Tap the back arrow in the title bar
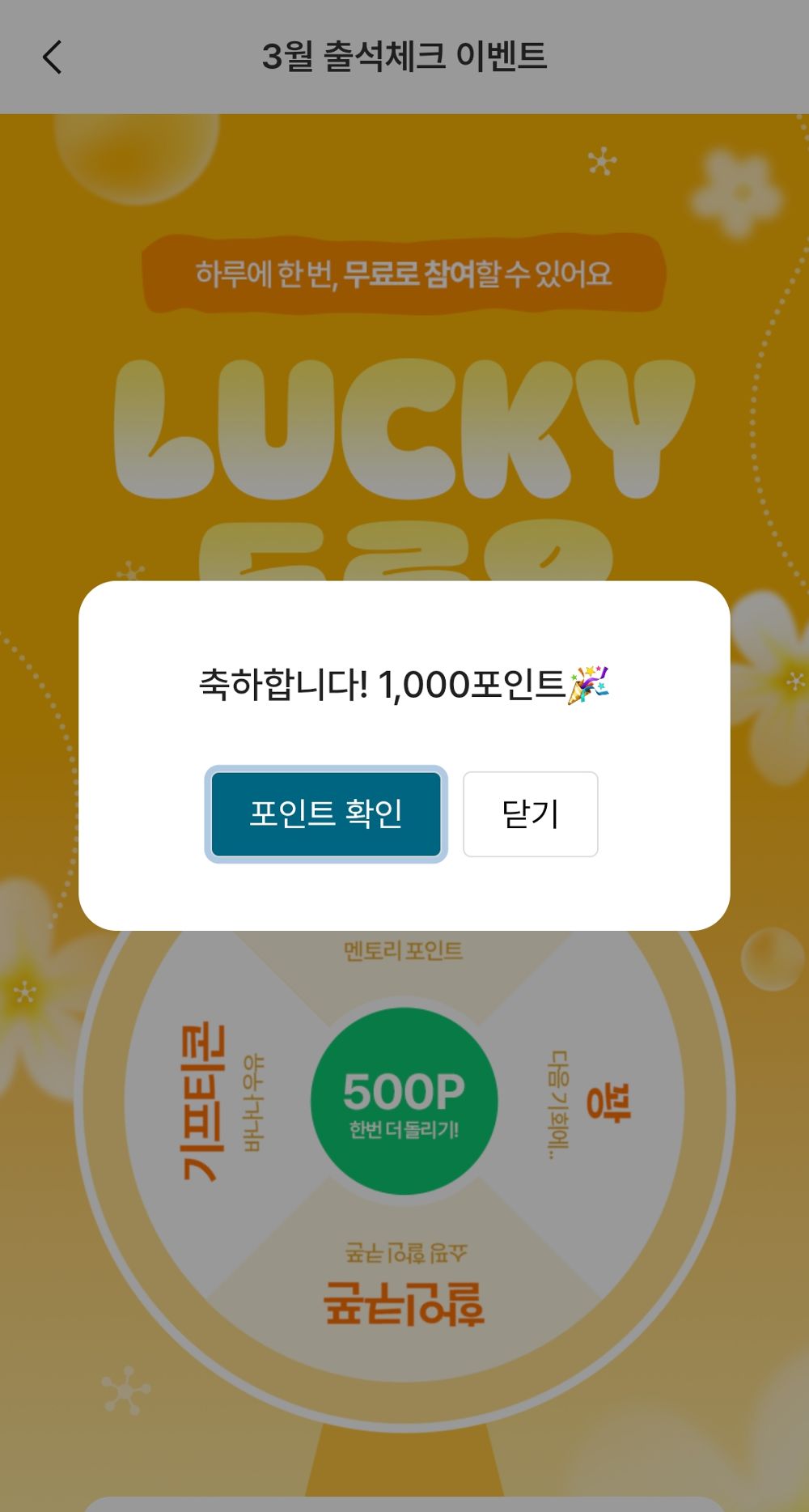This screenshot has width=809, height=1512. (x=52, y=57)
